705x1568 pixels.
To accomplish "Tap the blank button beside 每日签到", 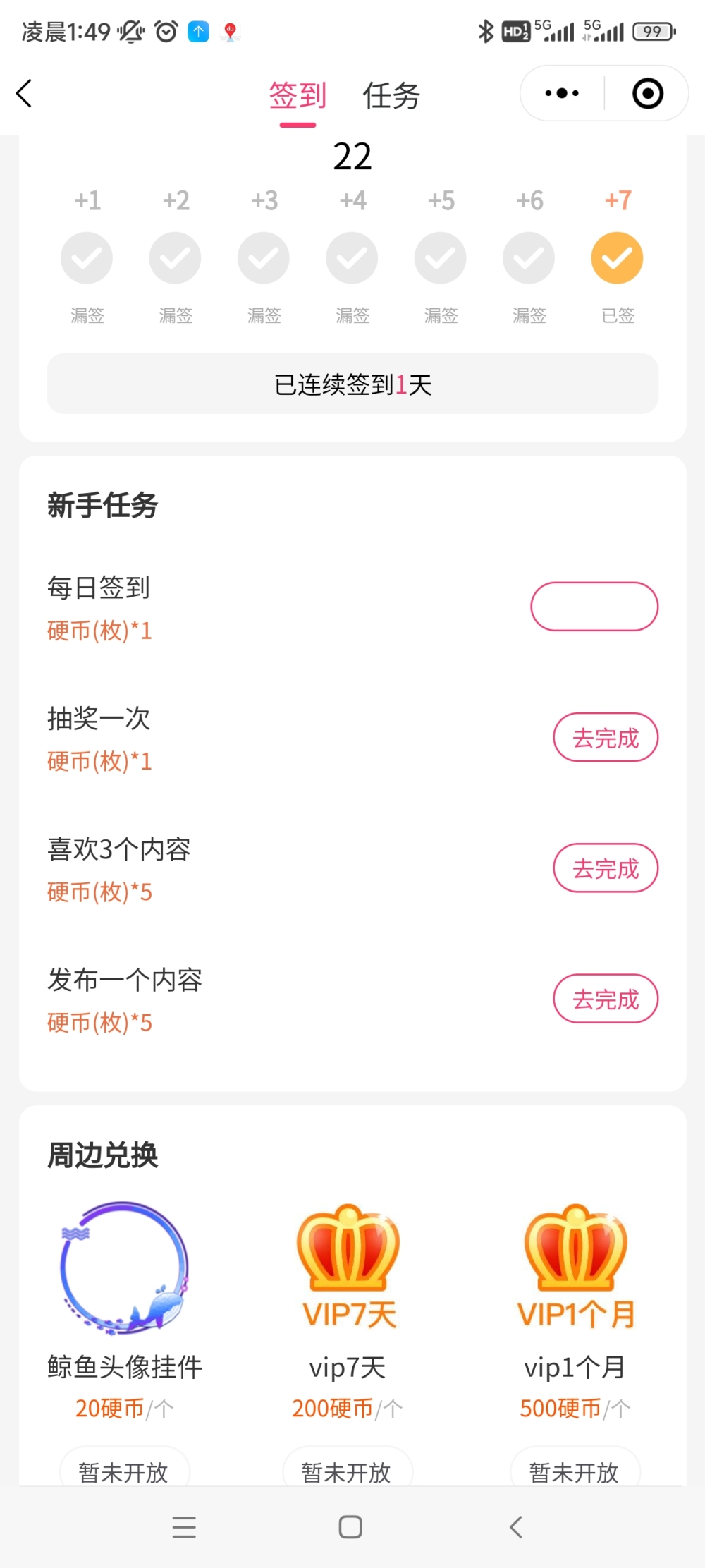I will 594,607.
